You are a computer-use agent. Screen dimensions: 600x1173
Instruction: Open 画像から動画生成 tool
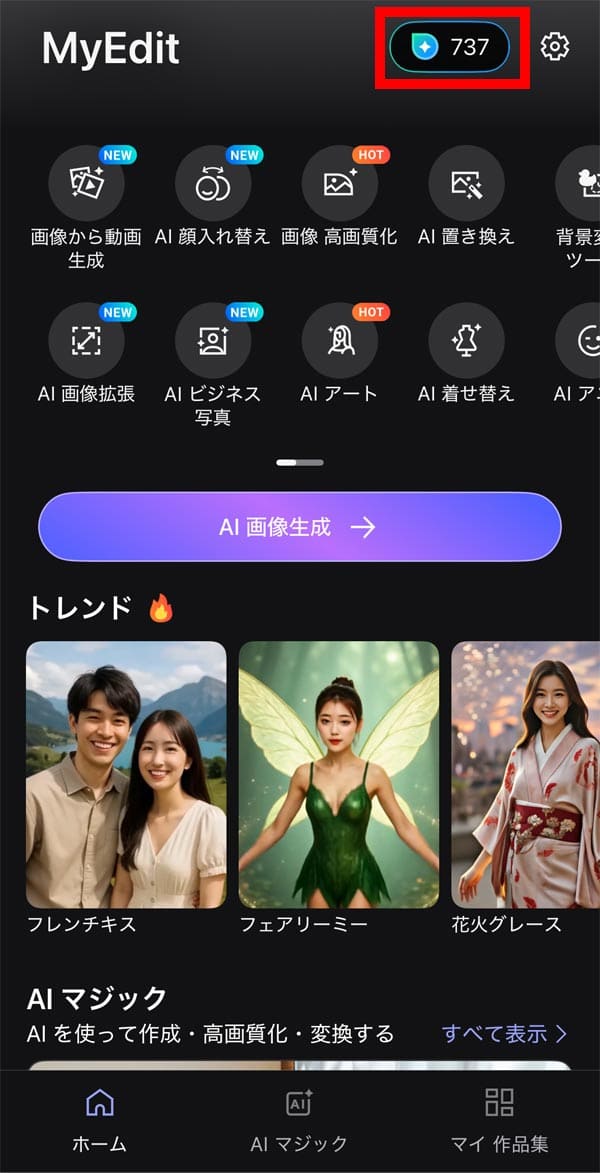point(86,183)
